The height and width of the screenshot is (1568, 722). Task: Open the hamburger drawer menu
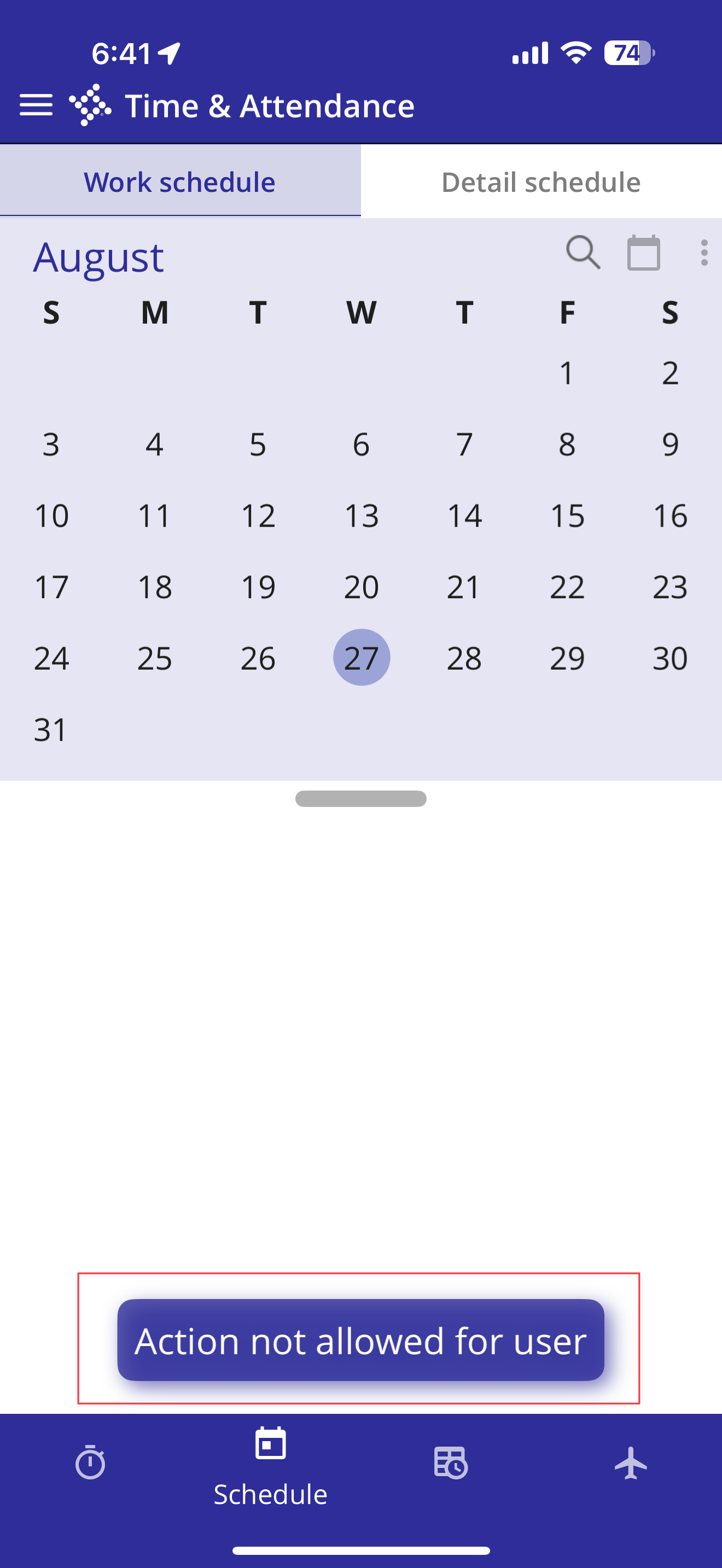(36, 106)
